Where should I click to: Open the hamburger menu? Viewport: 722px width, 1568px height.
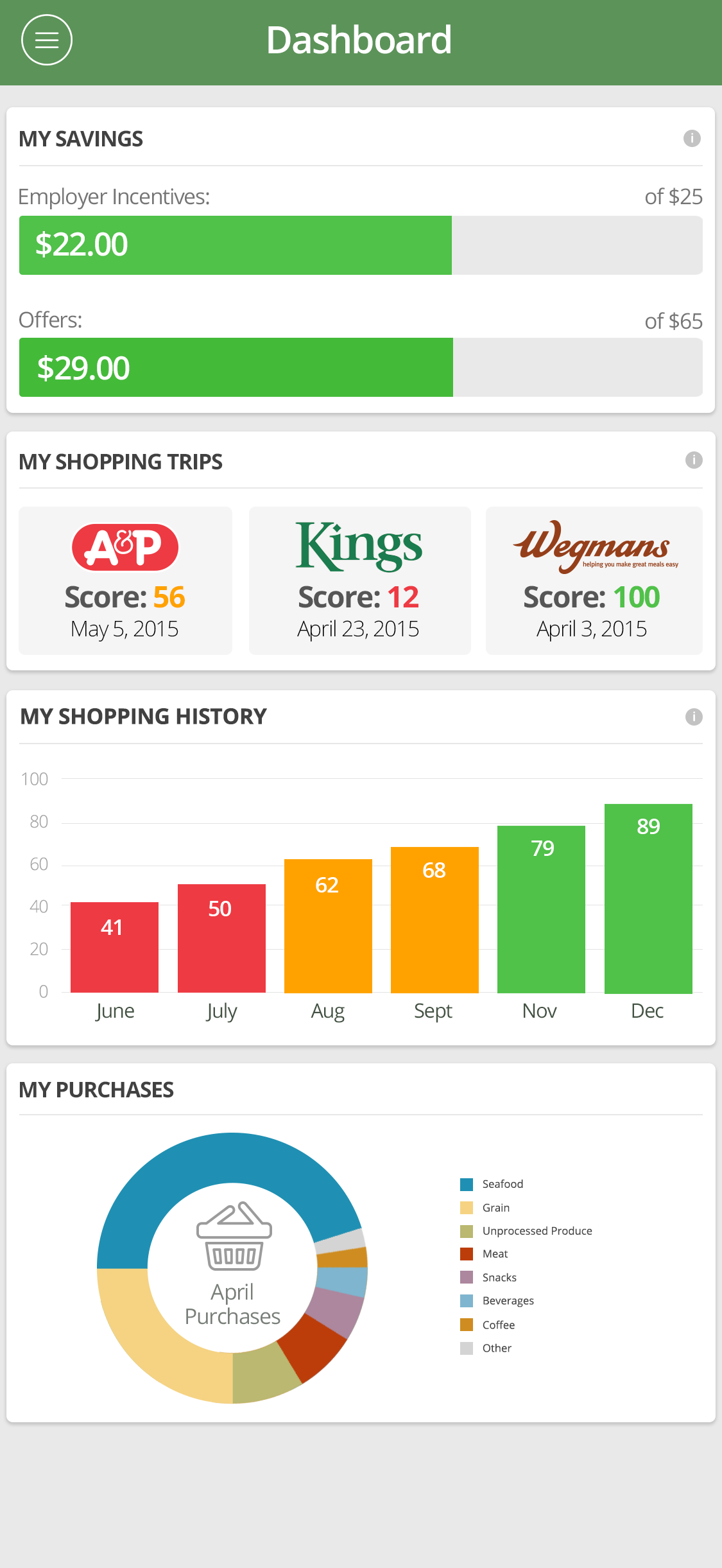click(47, 40)
